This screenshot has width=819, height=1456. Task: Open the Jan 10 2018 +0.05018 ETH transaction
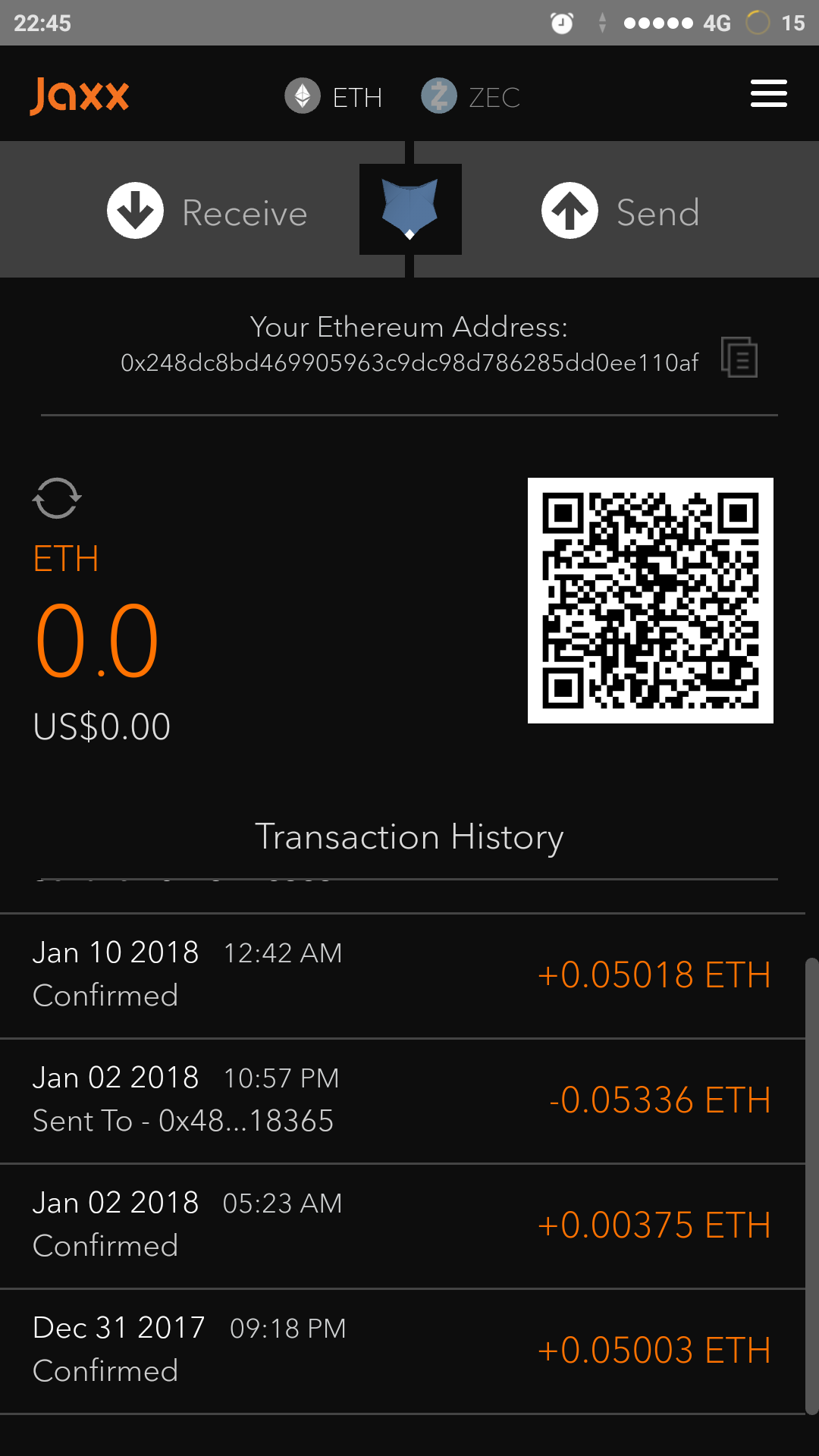click(x=402, y=975)
